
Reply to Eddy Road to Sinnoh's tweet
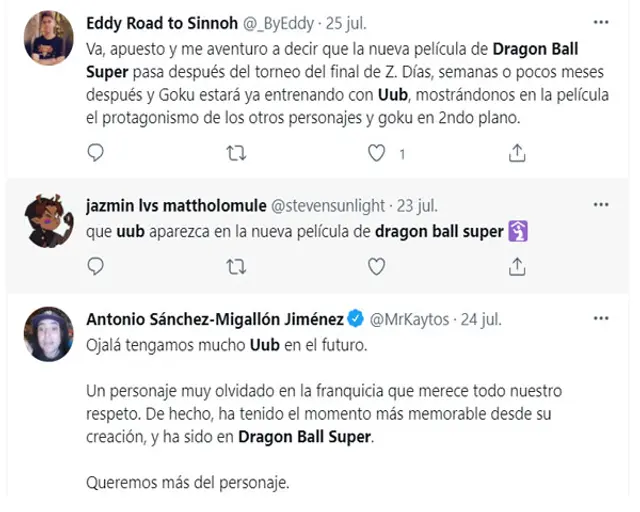click(x=96, y=153)
